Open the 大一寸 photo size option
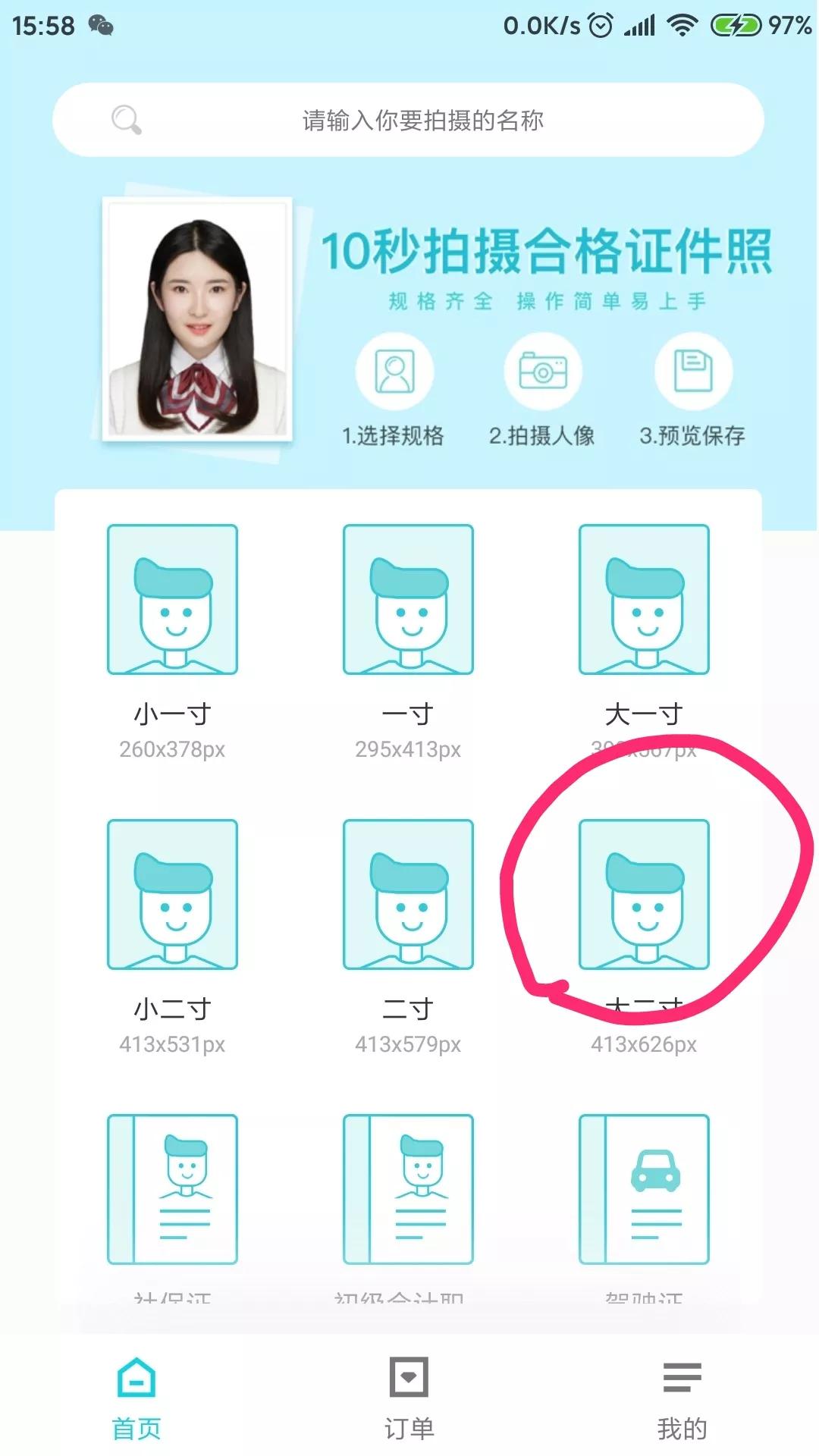This screenshot has width=819, height=1456. pos(644,600)
